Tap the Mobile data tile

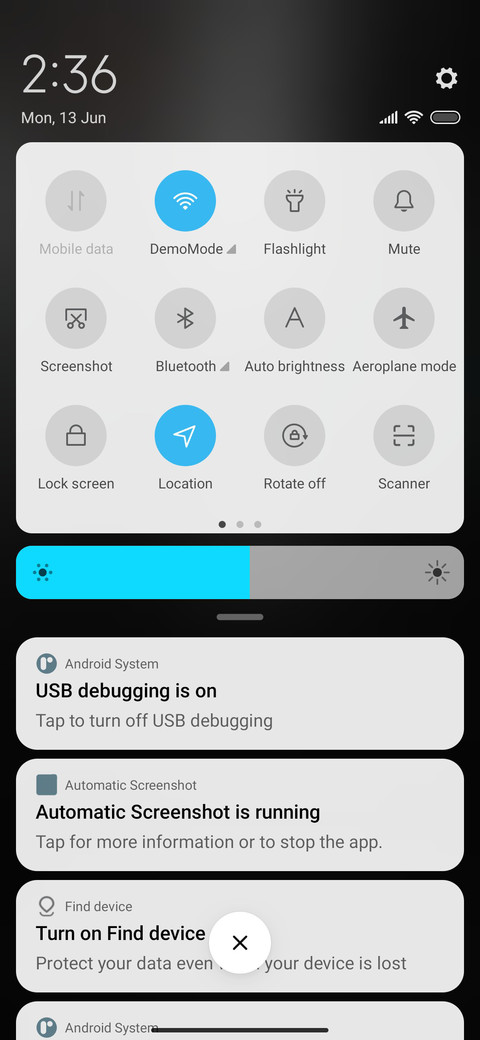click(76, 200)
